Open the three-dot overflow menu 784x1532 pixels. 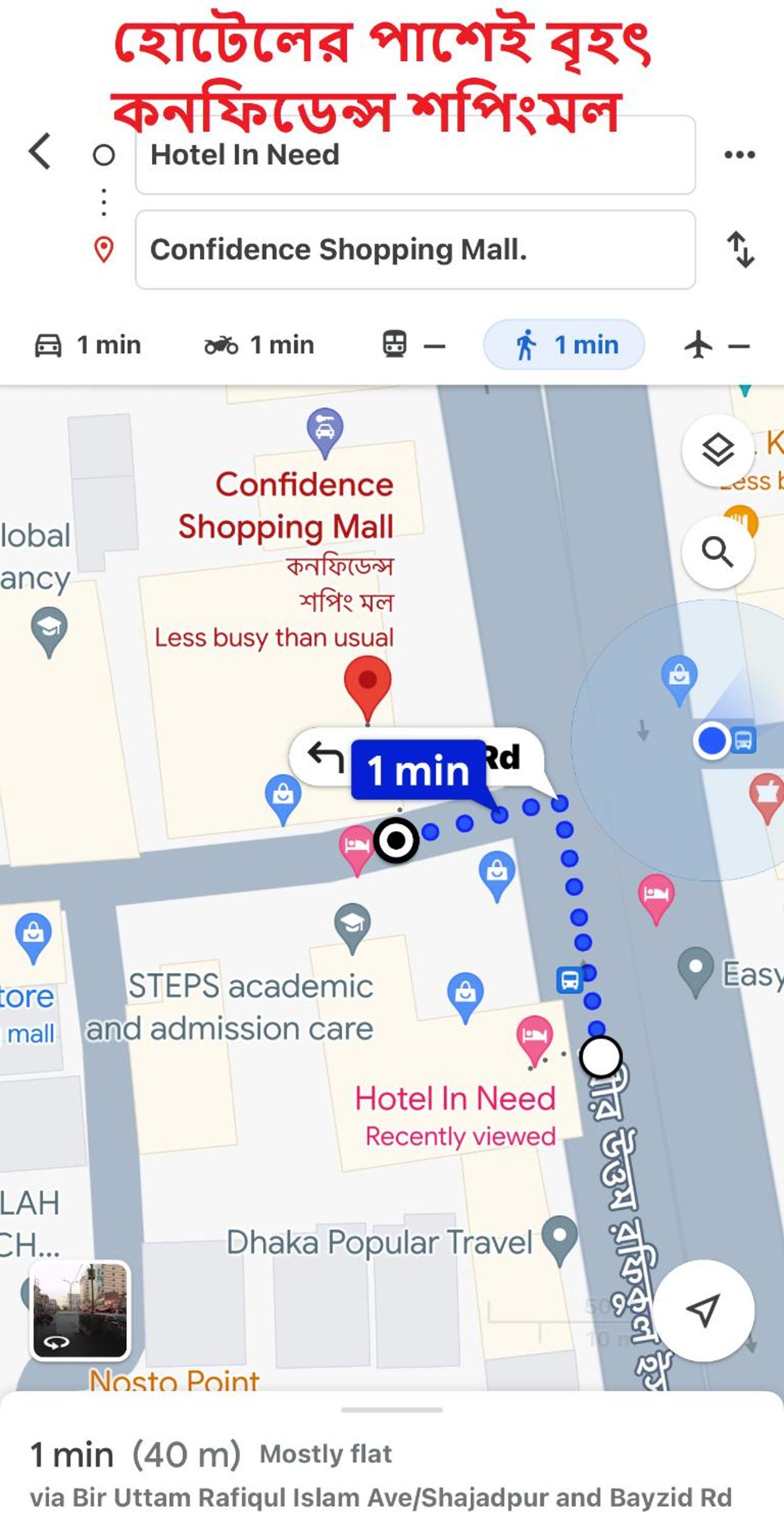coord(740,155)
